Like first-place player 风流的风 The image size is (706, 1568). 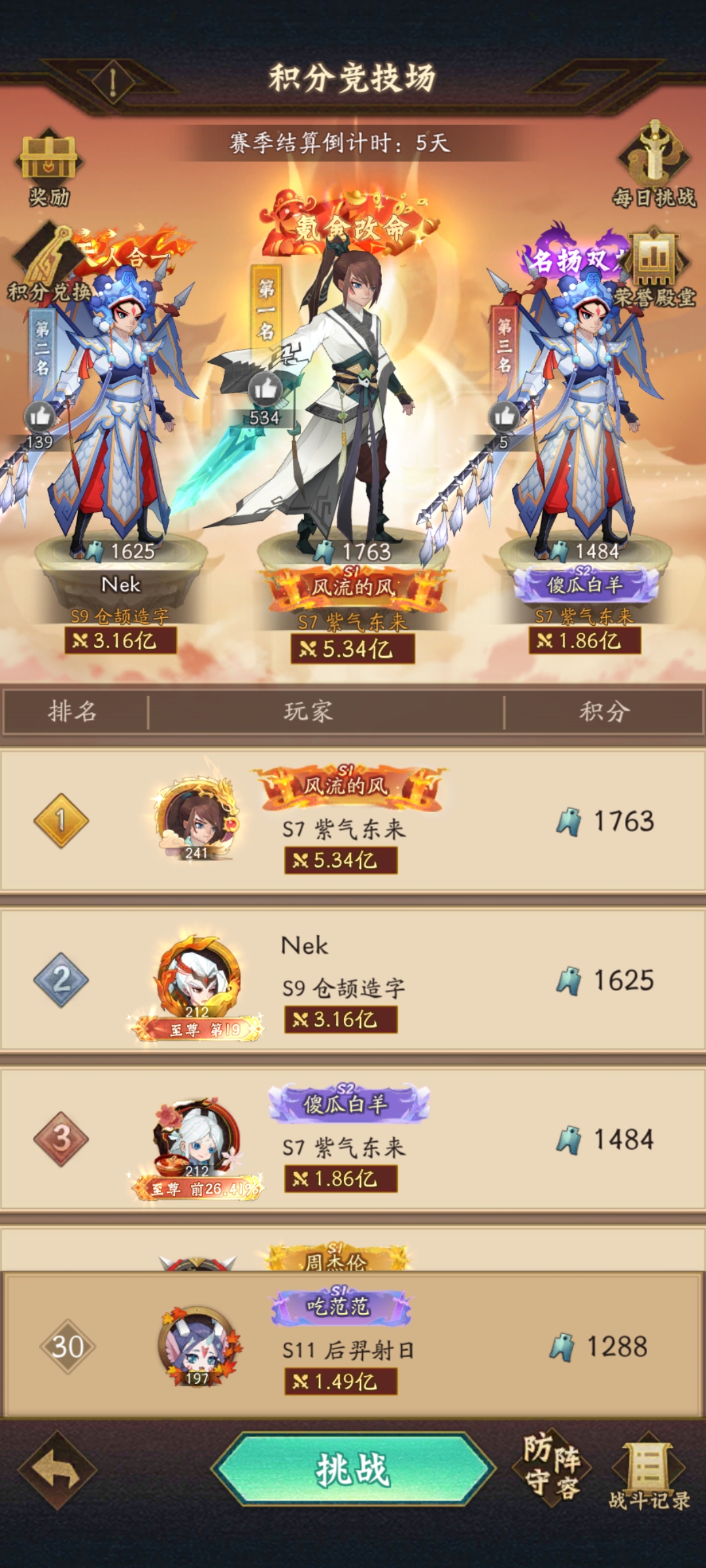click(x=265, y=390)
